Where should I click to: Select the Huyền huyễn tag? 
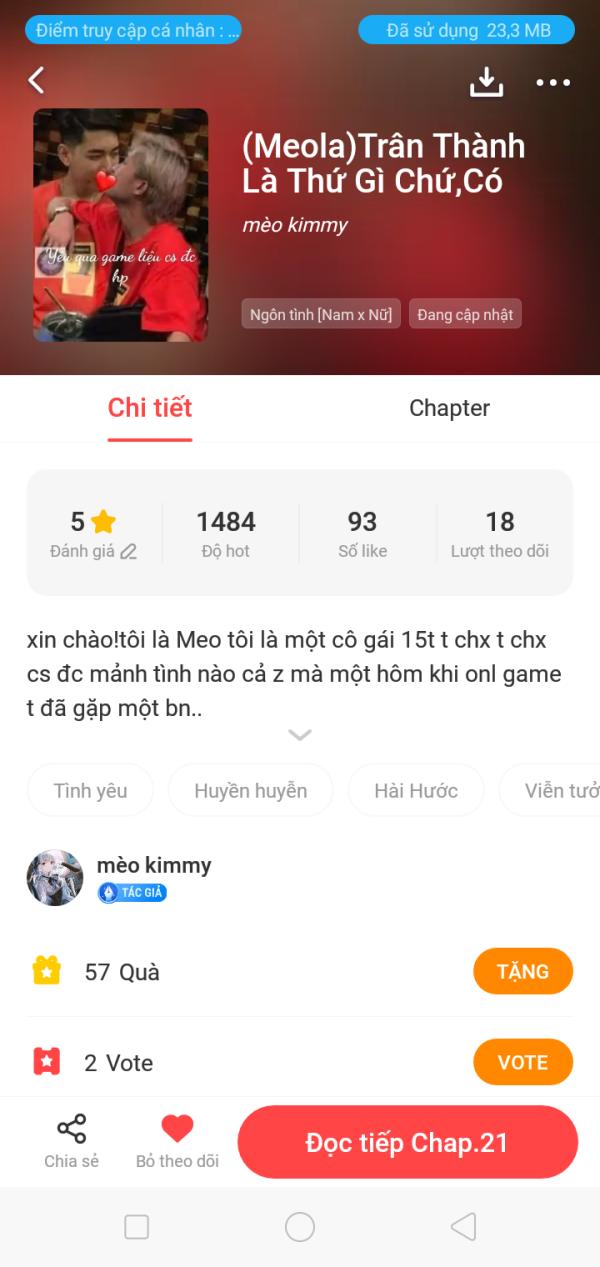pyautogui.click(x=250, y=790)
